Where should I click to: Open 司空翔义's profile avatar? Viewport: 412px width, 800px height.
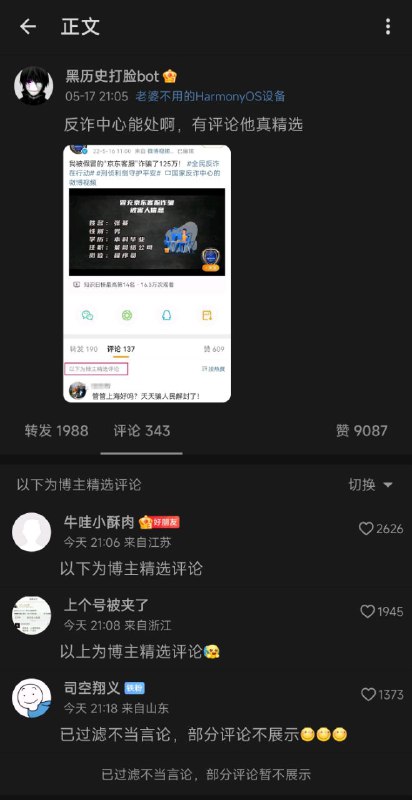click(32, 698)
